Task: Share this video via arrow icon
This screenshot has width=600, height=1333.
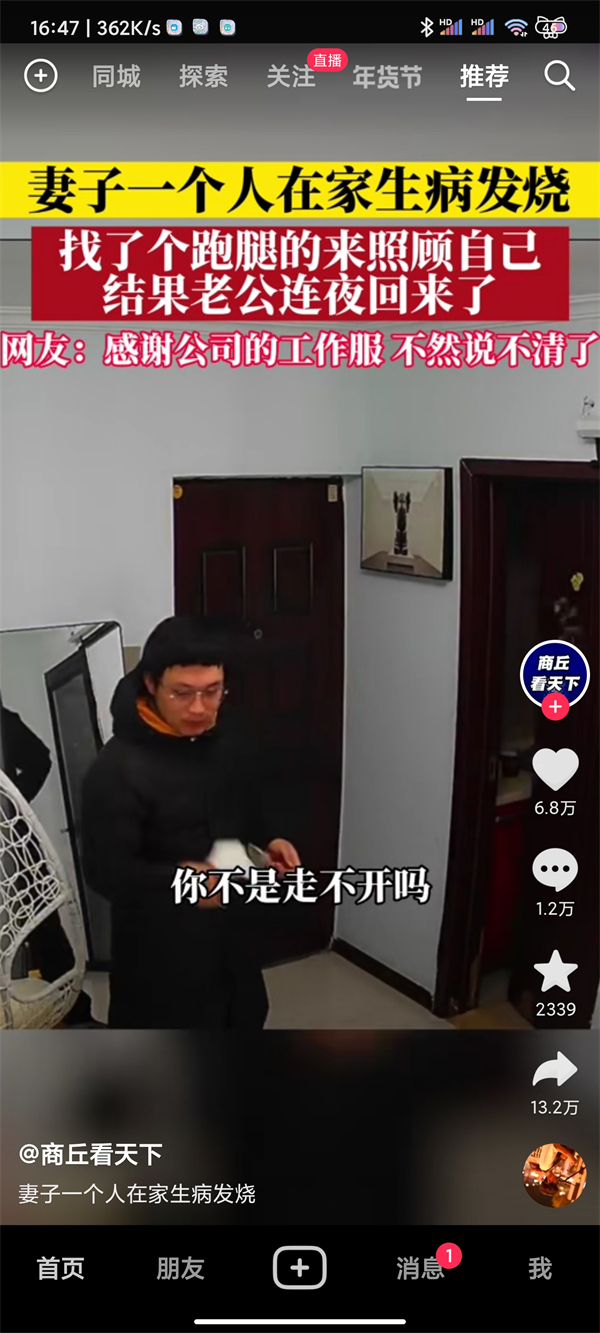Action: tap(555, 1071)
